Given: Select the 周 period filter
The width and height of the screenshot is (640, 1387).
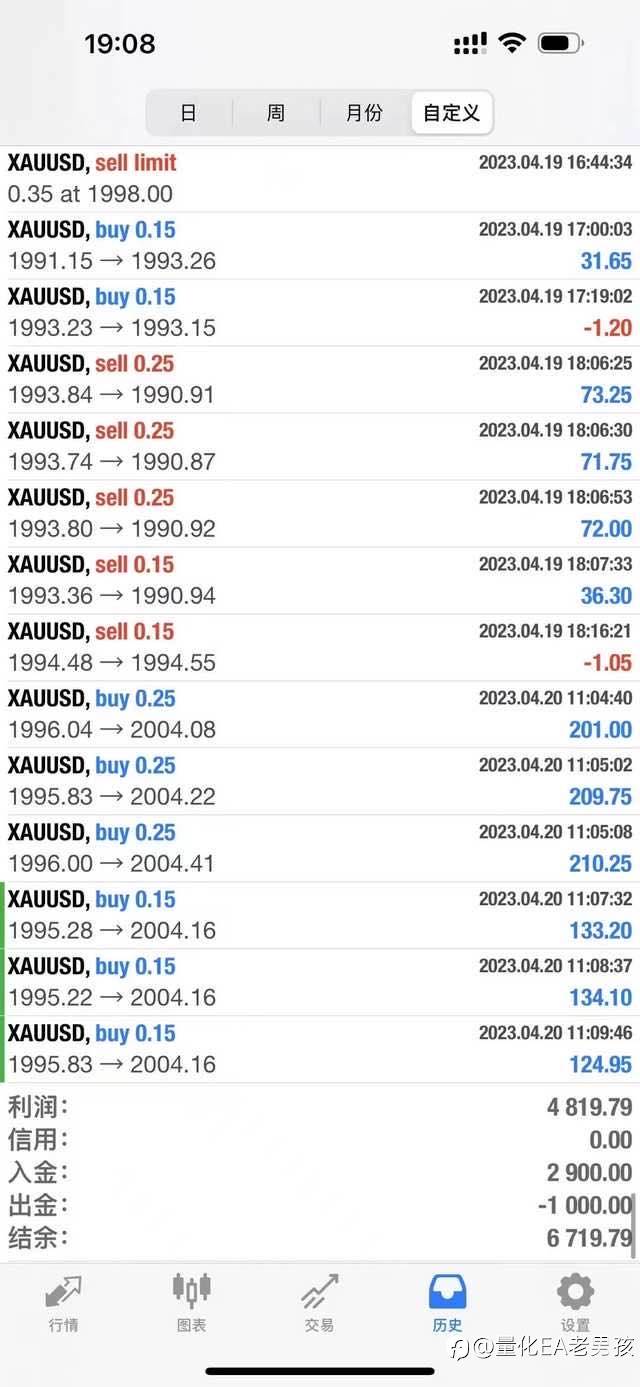Looking at the screenshot, I should 276,113.
